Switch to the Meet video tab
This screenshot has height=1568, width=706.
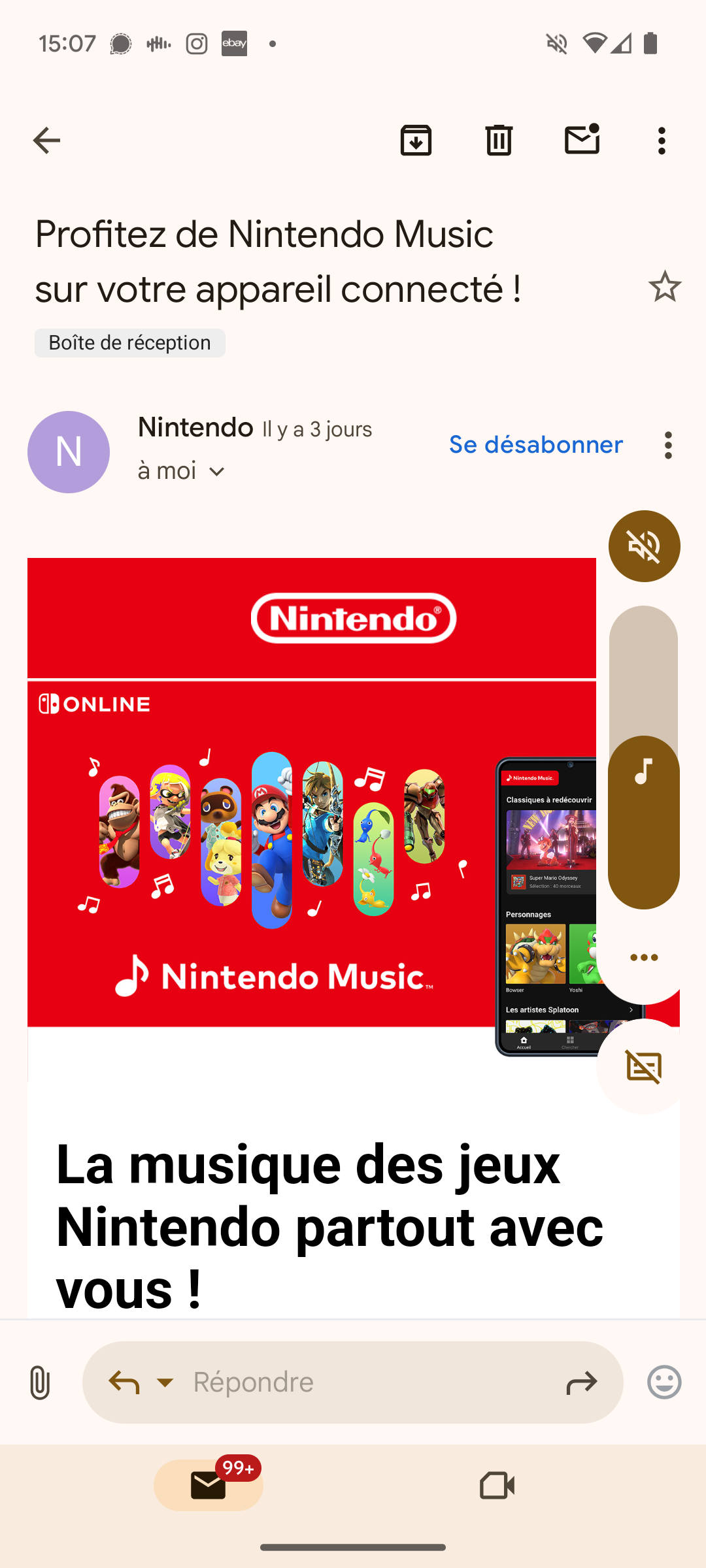pos(497,1486)
